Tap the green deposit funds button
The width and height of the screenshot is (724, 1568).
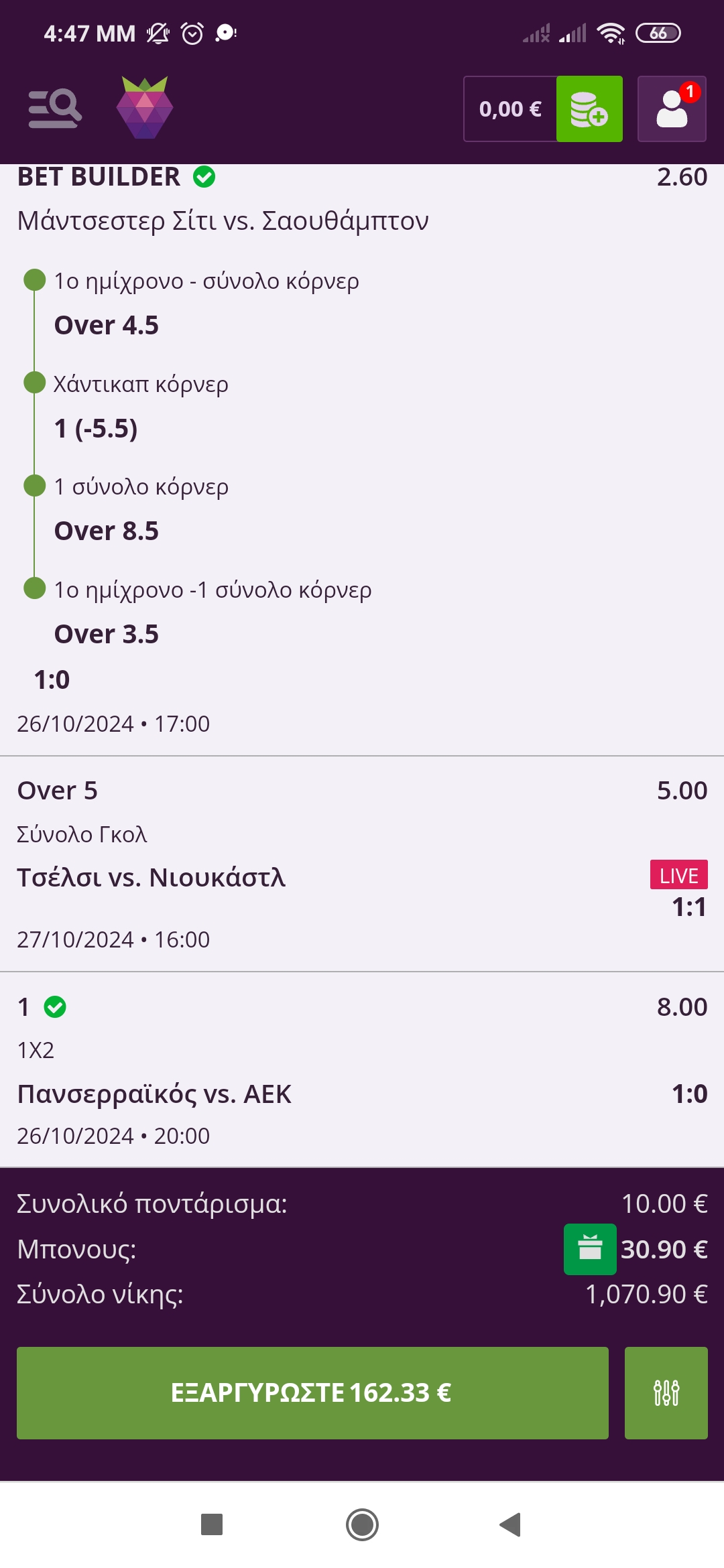[589, 109]
